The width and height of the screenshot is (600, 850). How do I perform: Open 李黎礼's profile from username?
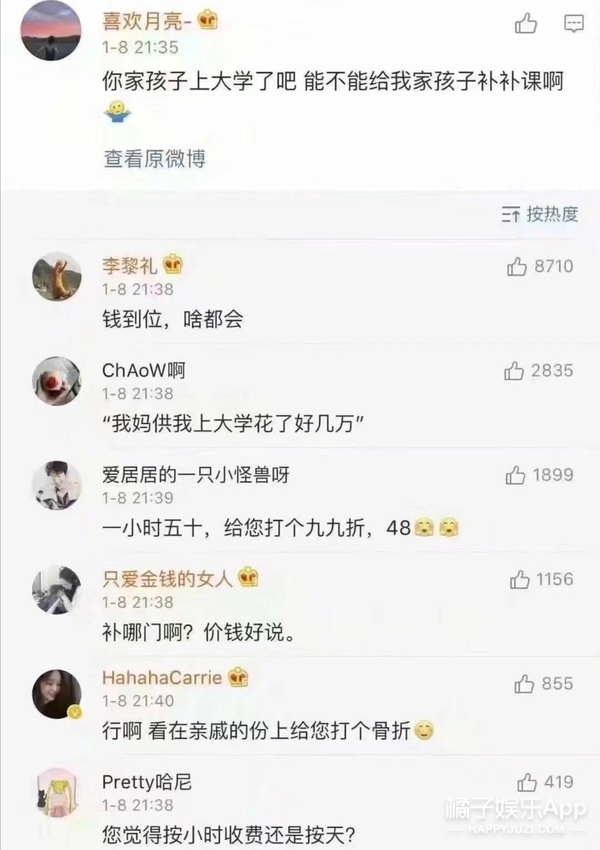click(129, 265)
